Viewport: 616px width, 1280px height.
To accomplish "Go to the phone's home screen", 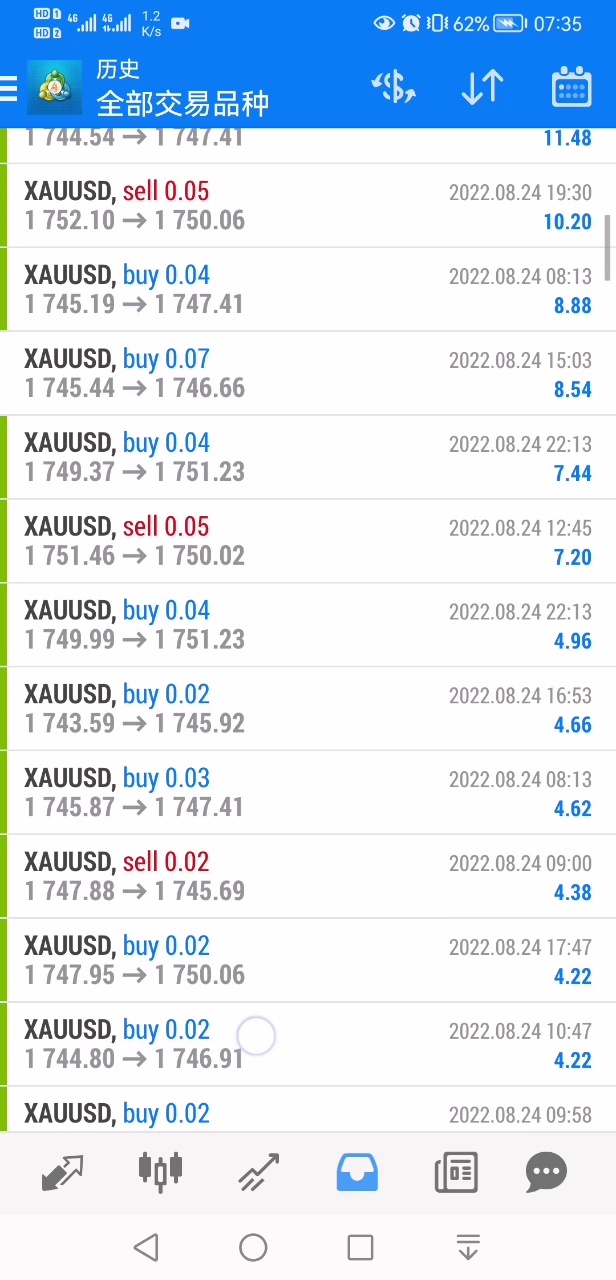I will (253, 1247).
